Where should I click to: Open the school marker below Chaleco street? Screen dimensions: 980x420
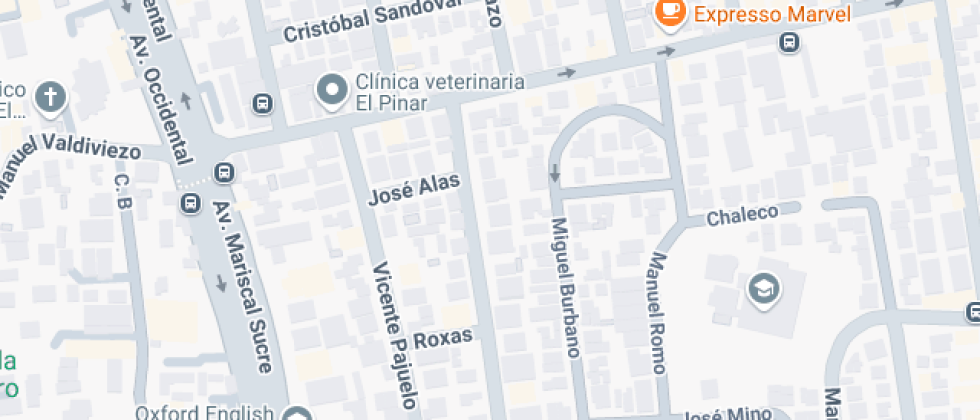[764, 289]
